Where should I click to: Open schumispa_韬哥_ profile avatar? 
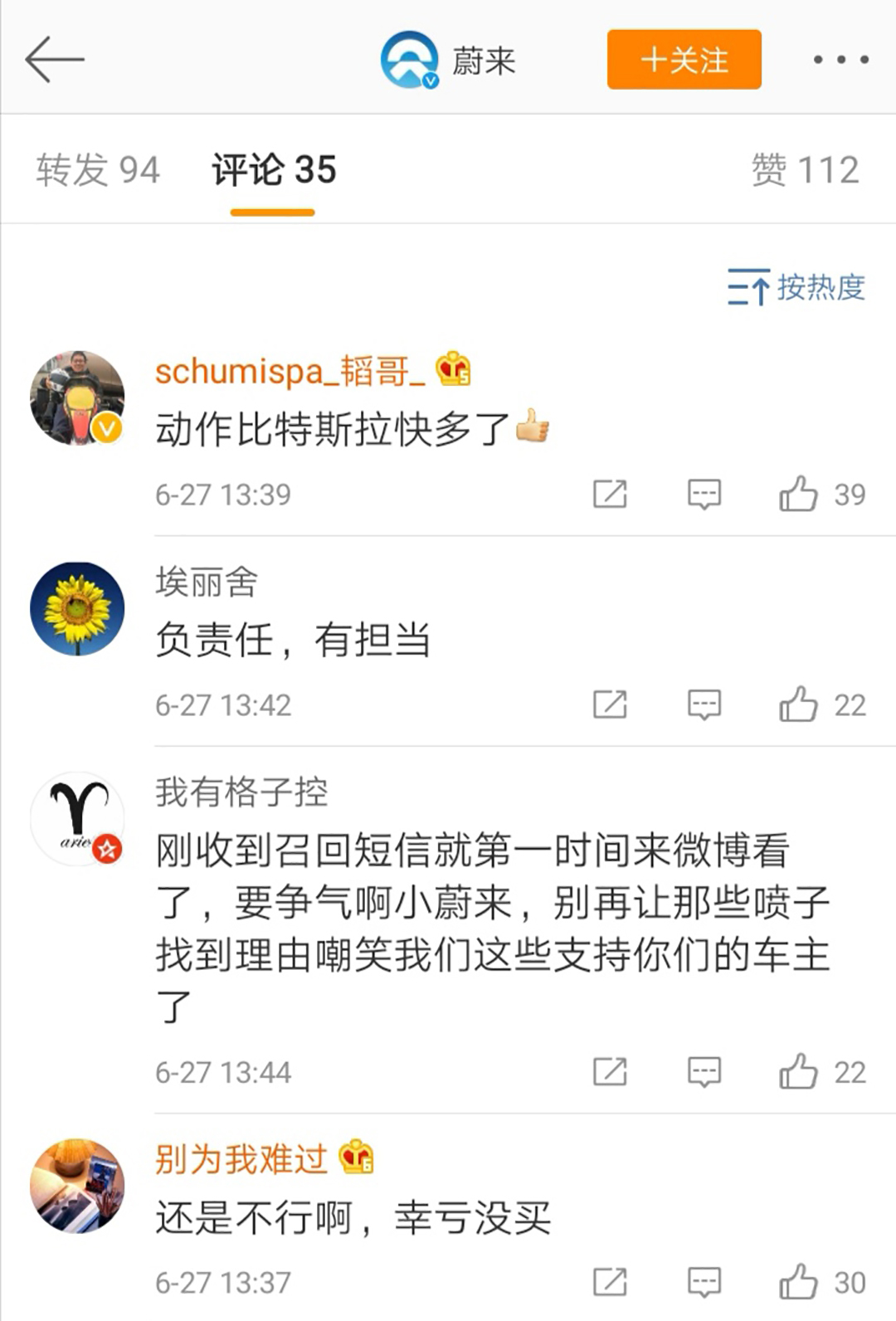click(77, 398)
